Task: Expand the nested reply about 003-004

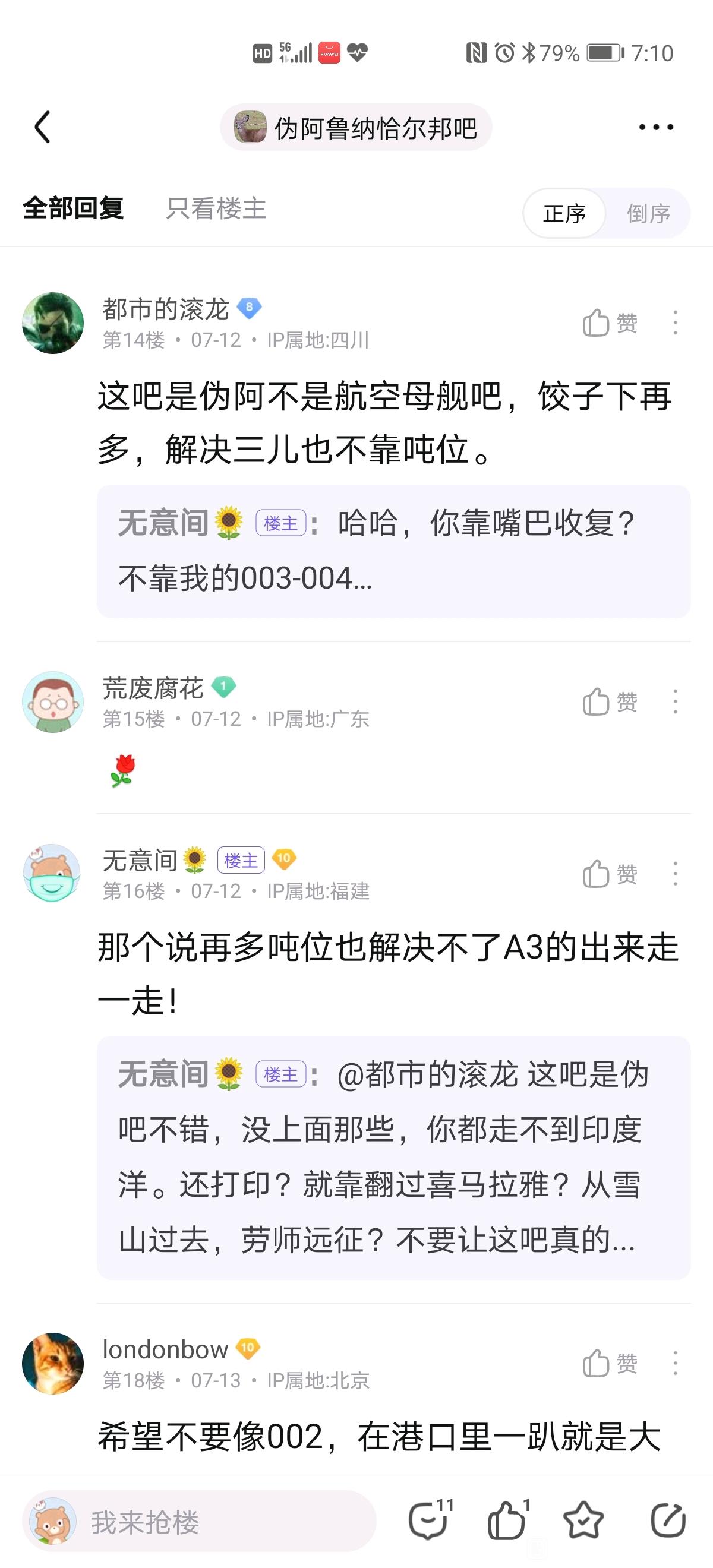Action: point(393,551)
